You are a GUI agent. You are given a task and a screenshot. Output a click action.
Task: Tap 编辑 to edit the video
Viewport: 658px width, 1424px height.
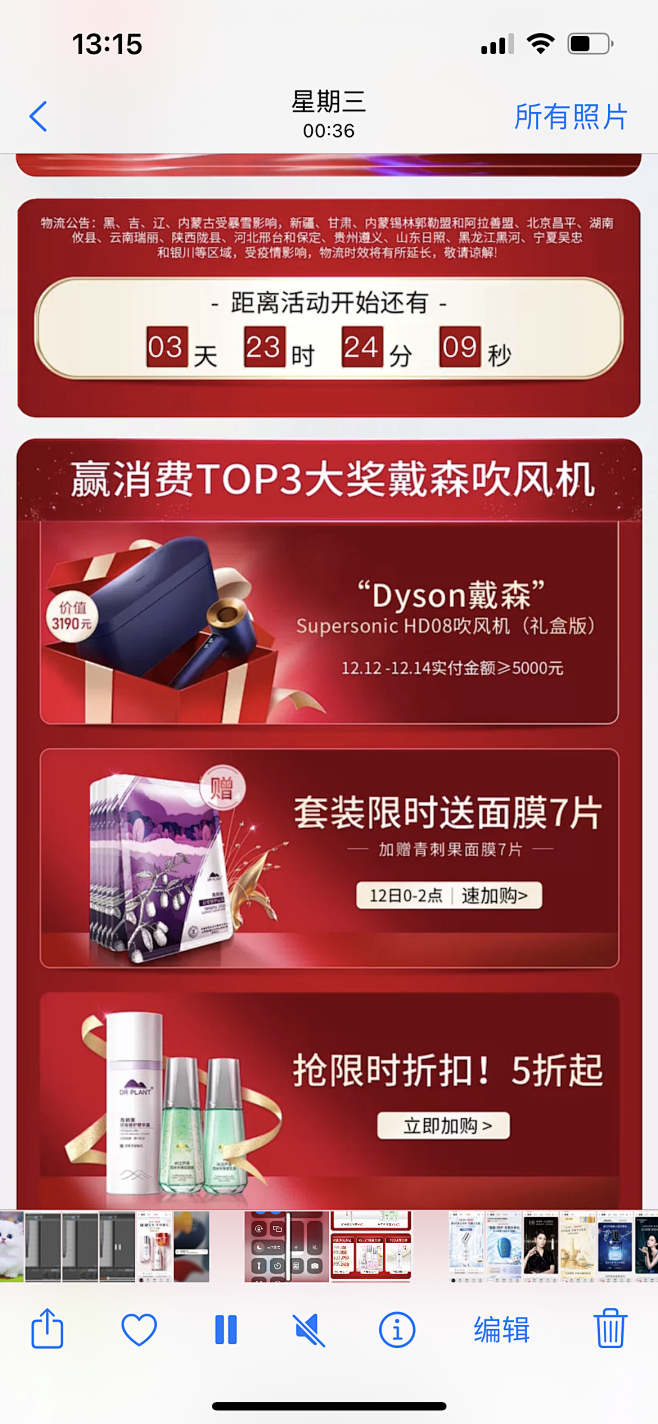coord(502,1330)
